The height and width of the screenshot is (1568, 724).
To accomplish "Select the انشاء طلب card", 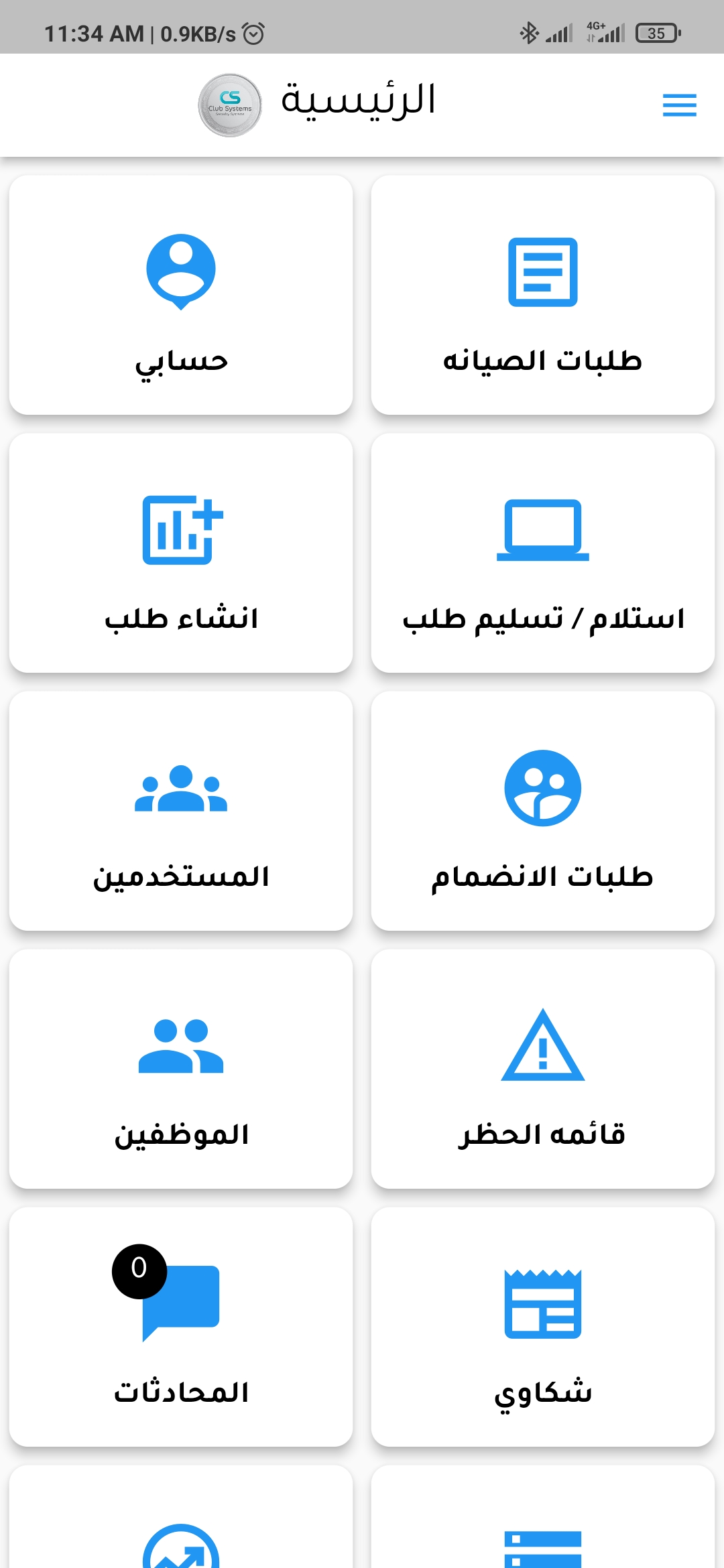I will click(x=181, y=553).
